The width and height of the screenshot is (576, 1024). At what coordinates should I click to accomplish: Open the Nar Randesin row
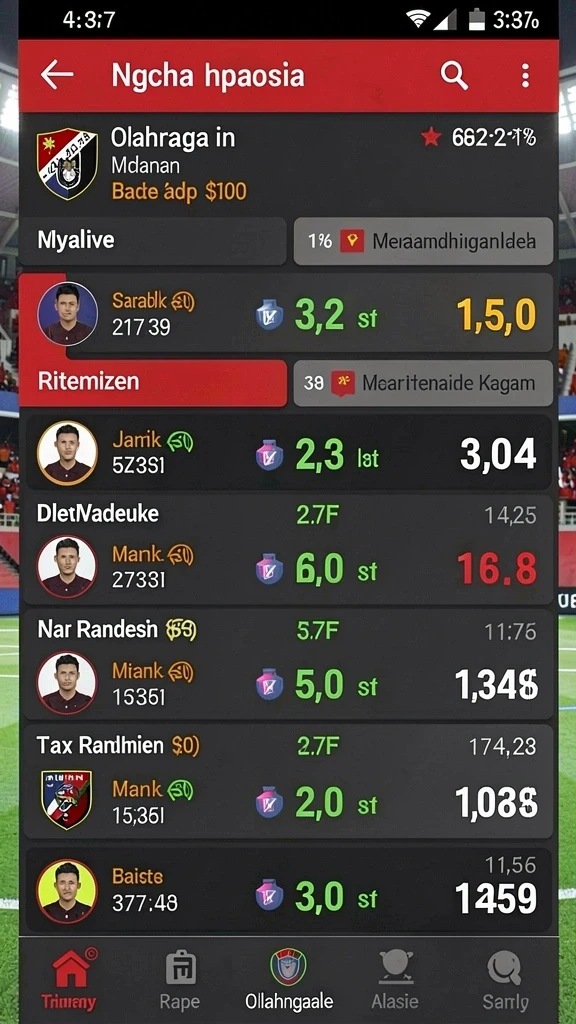point(287,665)
